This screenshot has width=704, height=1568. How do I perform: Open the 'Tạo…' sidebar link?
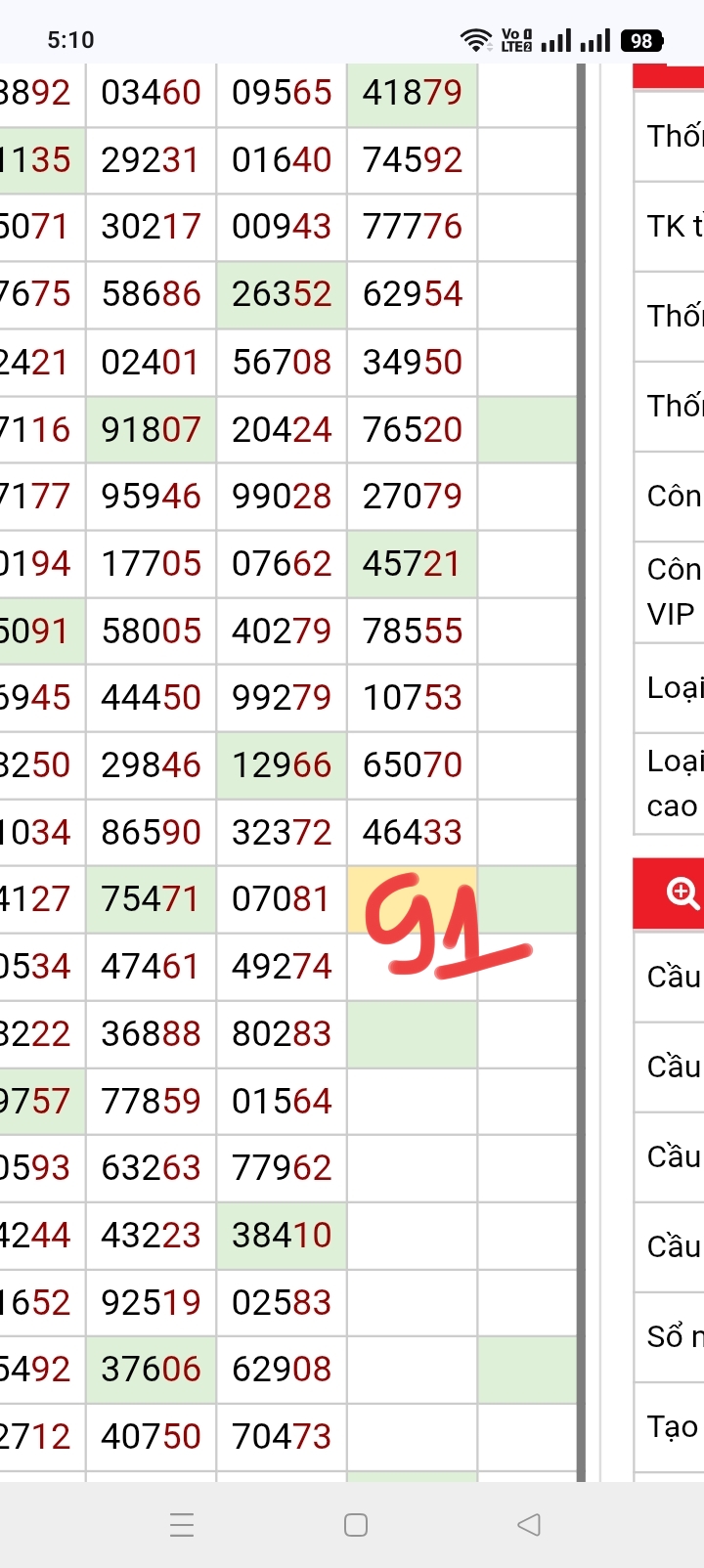[674, 1426]
